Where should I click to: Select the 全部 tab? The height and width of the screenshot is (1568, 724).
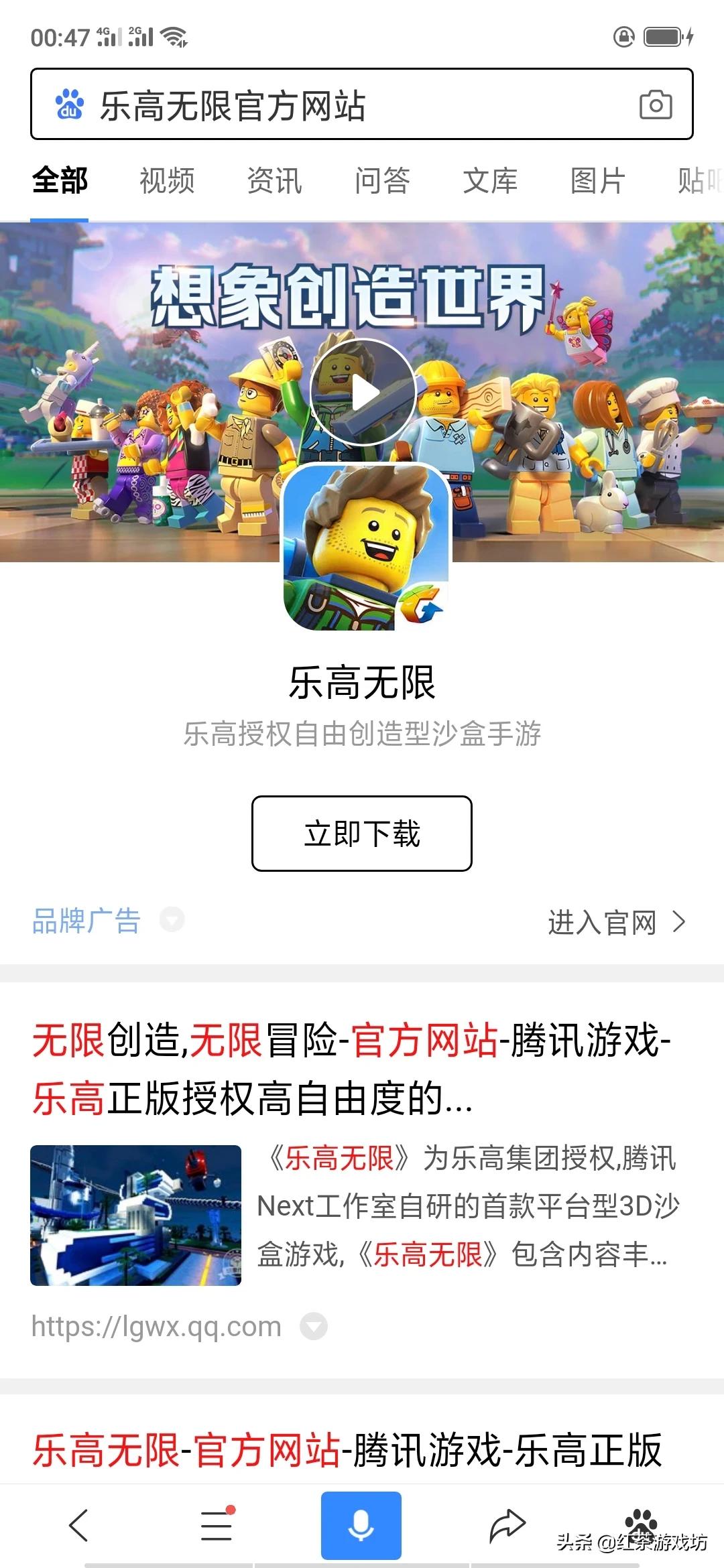click(60, 181)
